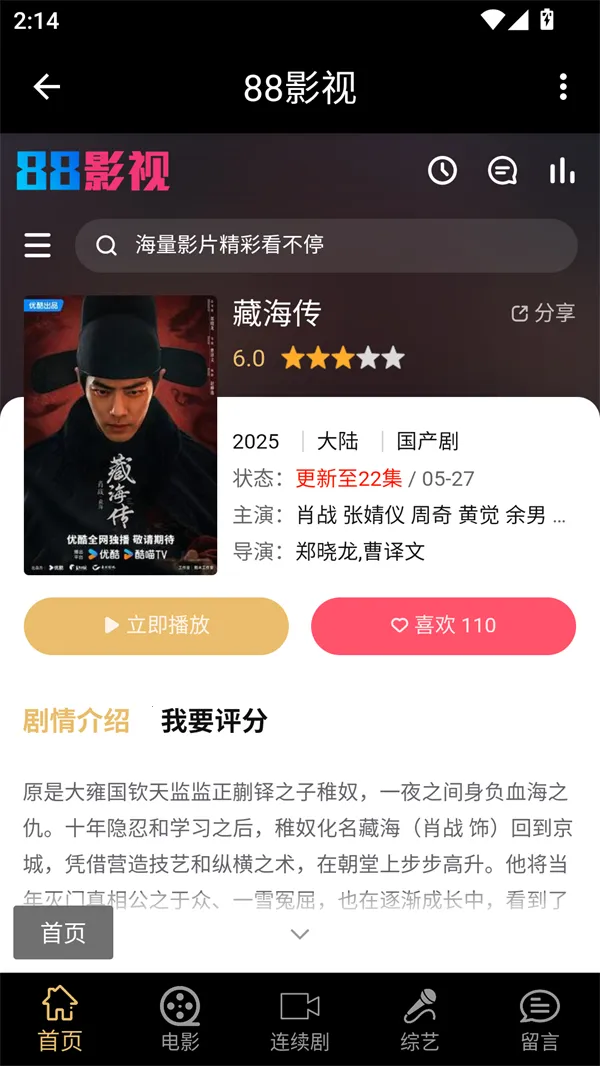Image resolution: width=600 pixels, height=1066 pixels.
Task: Switch to the 综艺 tab
Action: click(x=420, y=1019)
